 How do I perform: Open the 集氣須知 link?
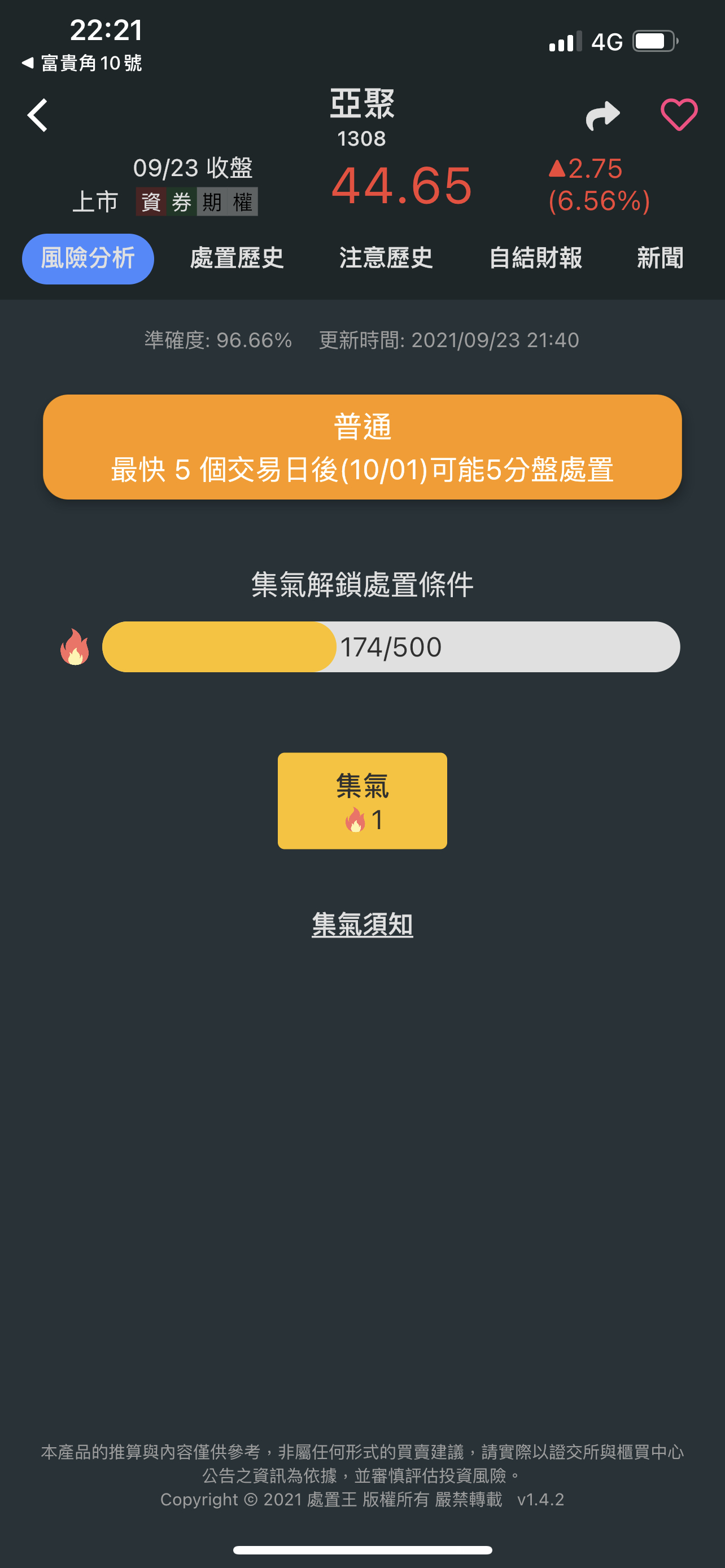(362, 925)
